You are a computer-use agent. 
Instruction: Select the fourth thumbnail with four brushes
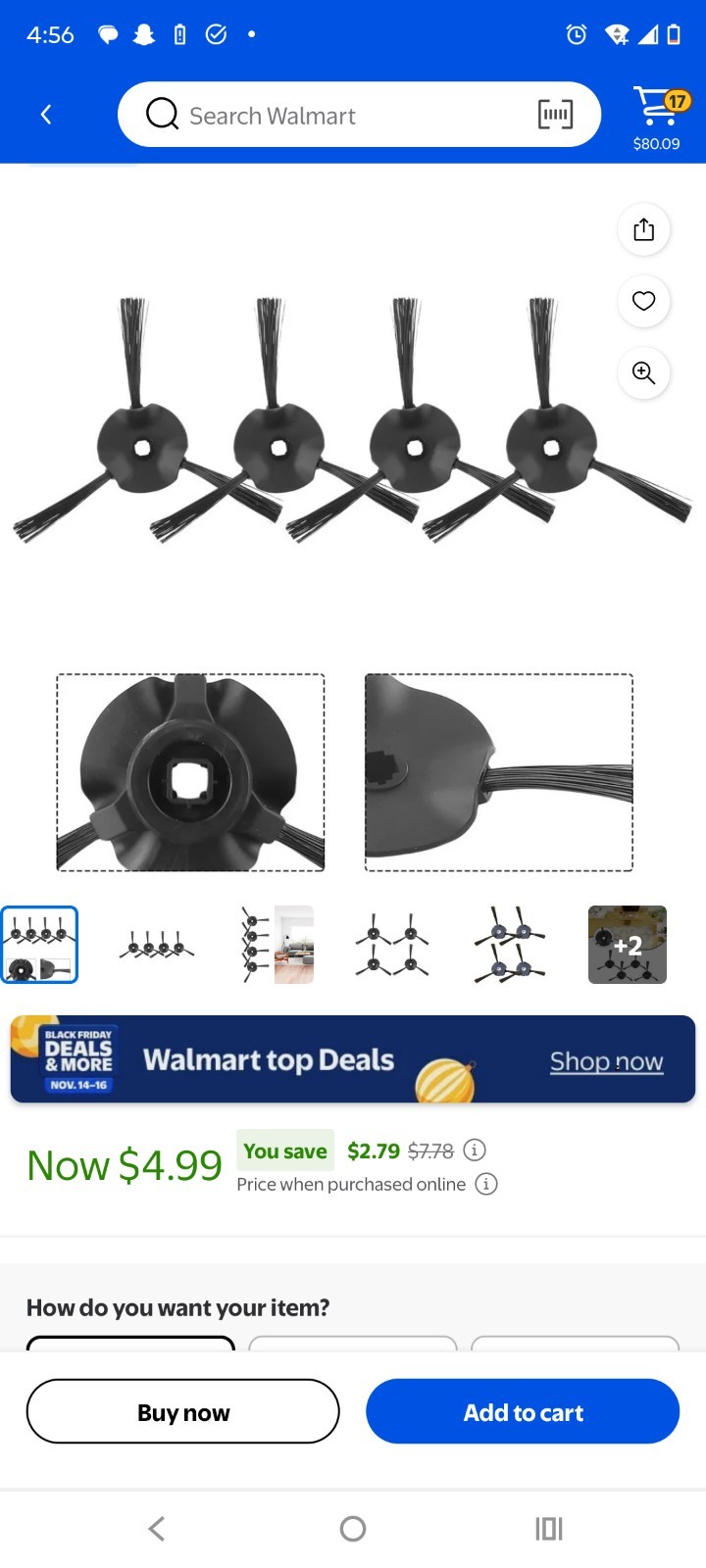[392, 945]
